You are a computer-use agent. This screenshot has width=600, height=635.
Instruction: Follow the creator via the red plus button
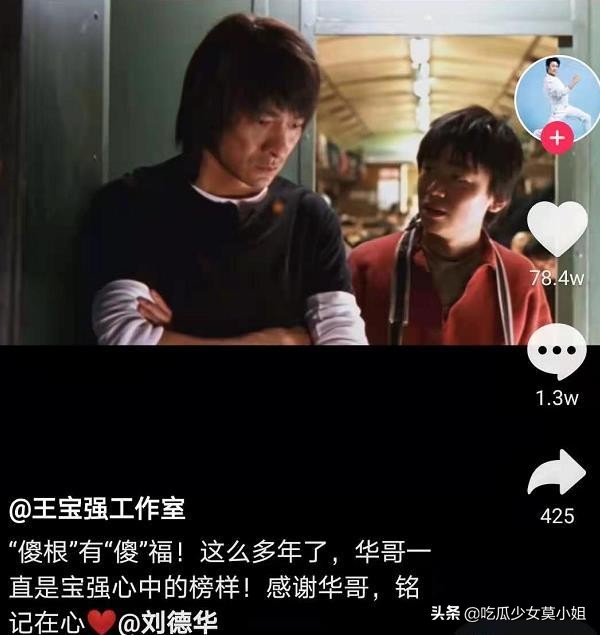coord(557,138)
